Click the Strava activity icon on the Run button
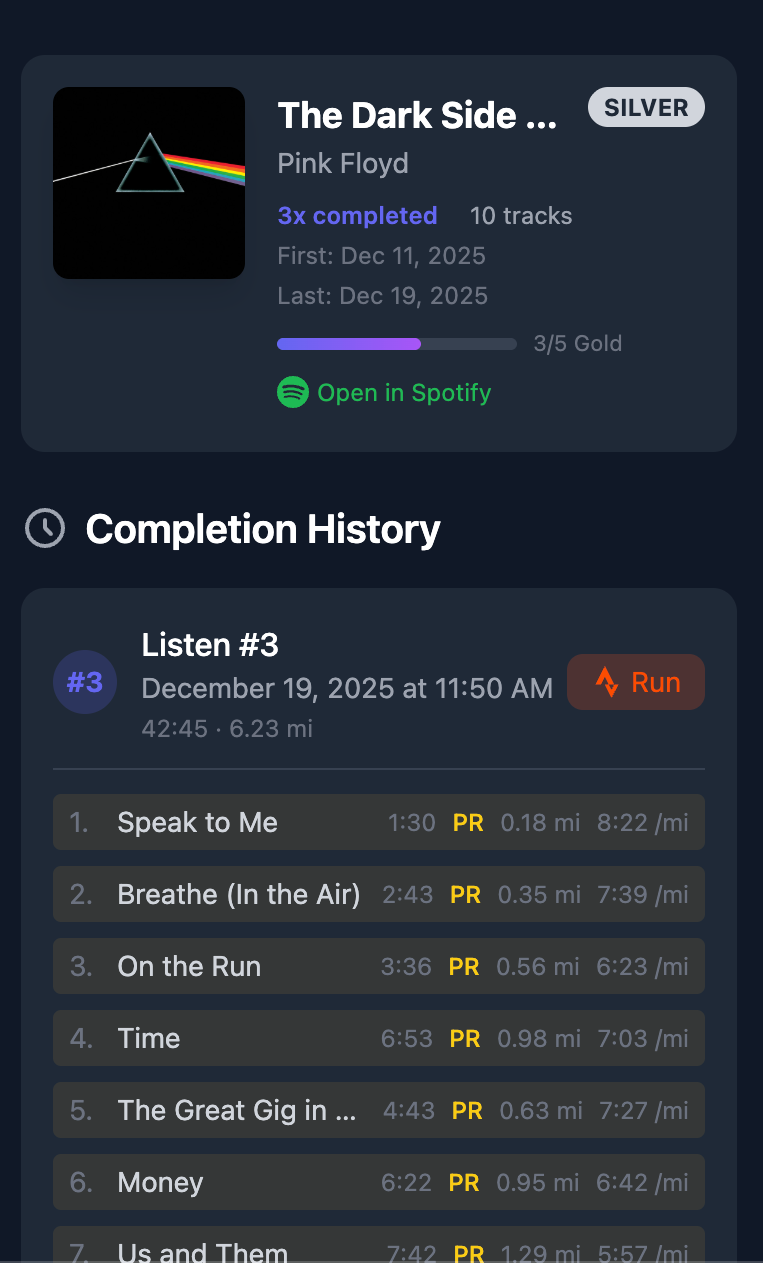 click(608, 681)
